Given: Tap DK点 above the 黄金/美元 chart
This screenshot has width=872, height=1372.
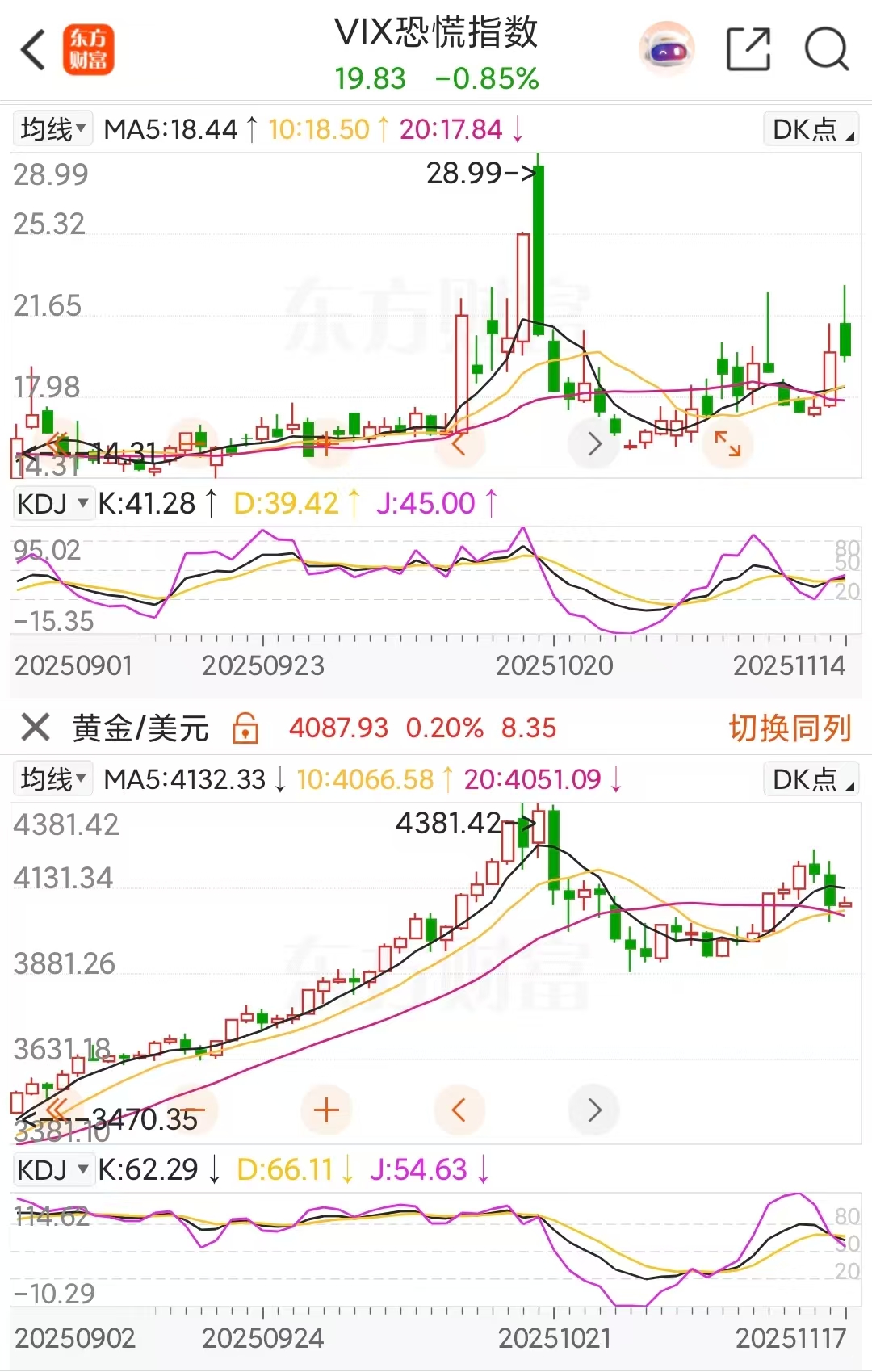Looking at the screenshot, I should point(811,779).
